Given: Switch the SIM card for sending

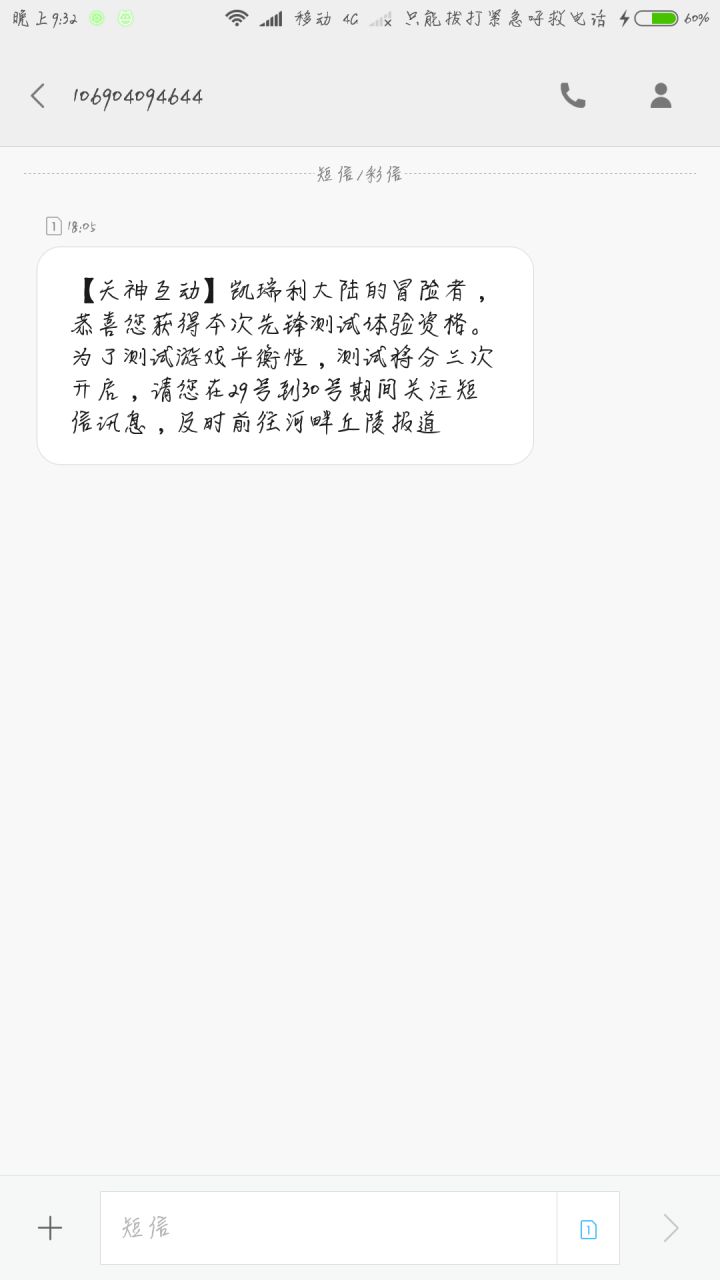Looking at the screenshot, I should point(588,1229).
